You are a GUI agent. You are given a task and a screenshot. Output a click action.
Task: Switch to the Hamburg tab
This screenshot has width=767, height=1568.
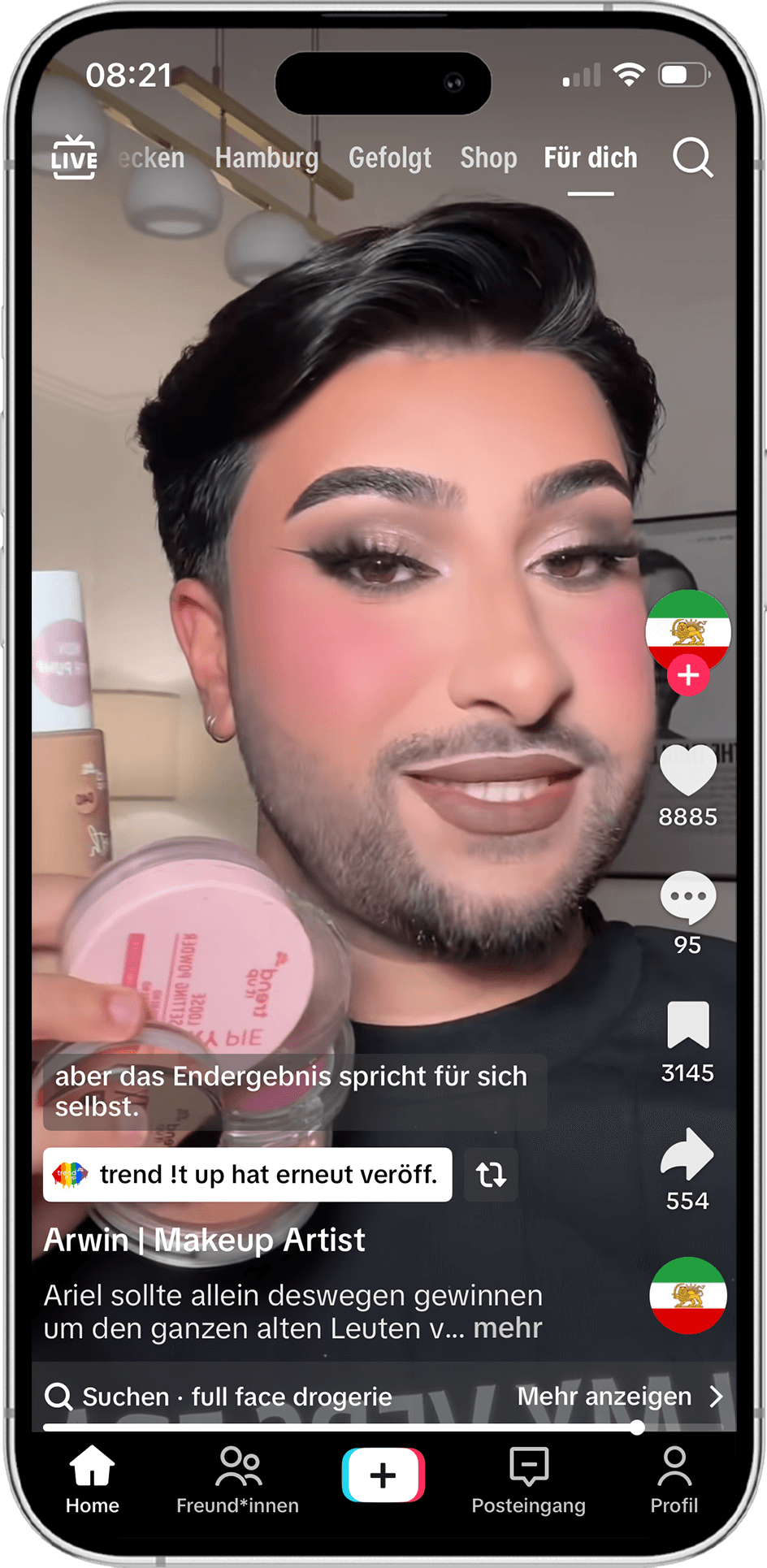point(266,158)
